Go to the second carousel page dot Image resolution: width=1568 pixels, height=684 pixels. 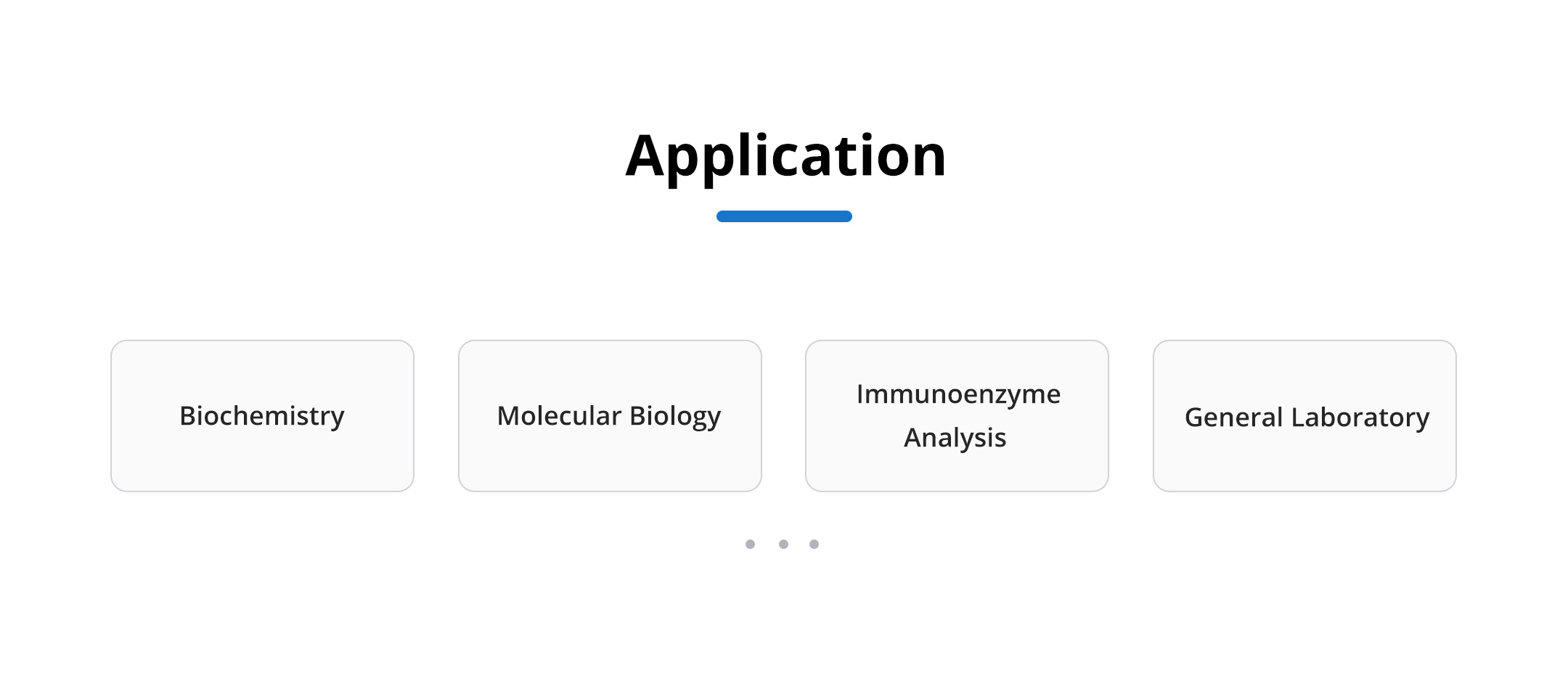783,544
